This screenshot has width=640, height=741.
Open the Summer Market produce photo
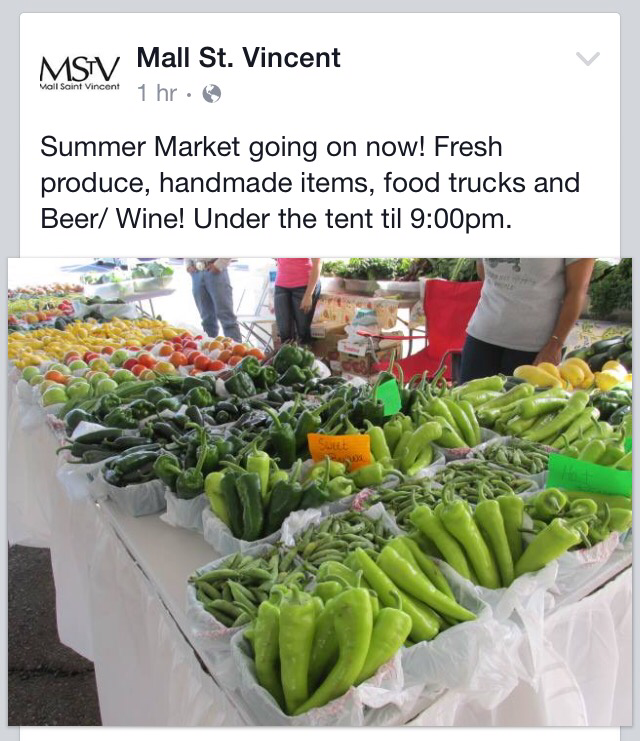[320, 491]
